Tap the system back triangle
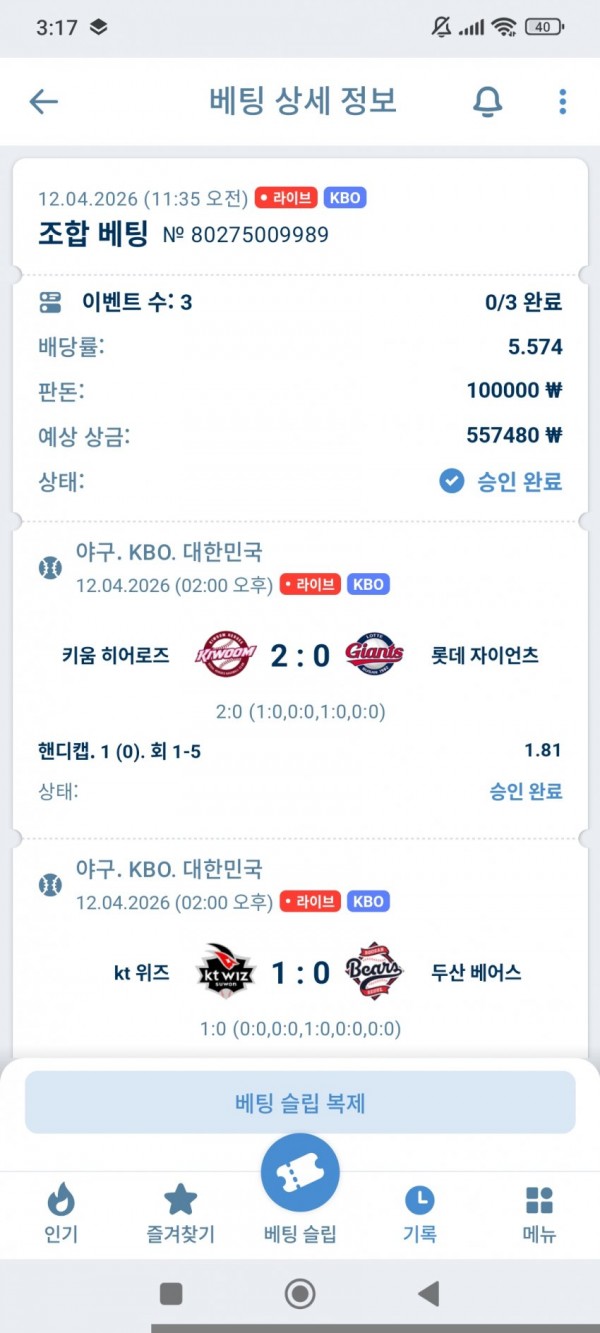The height and width of the screenshot is (1333, 600). pos(428,1294)
